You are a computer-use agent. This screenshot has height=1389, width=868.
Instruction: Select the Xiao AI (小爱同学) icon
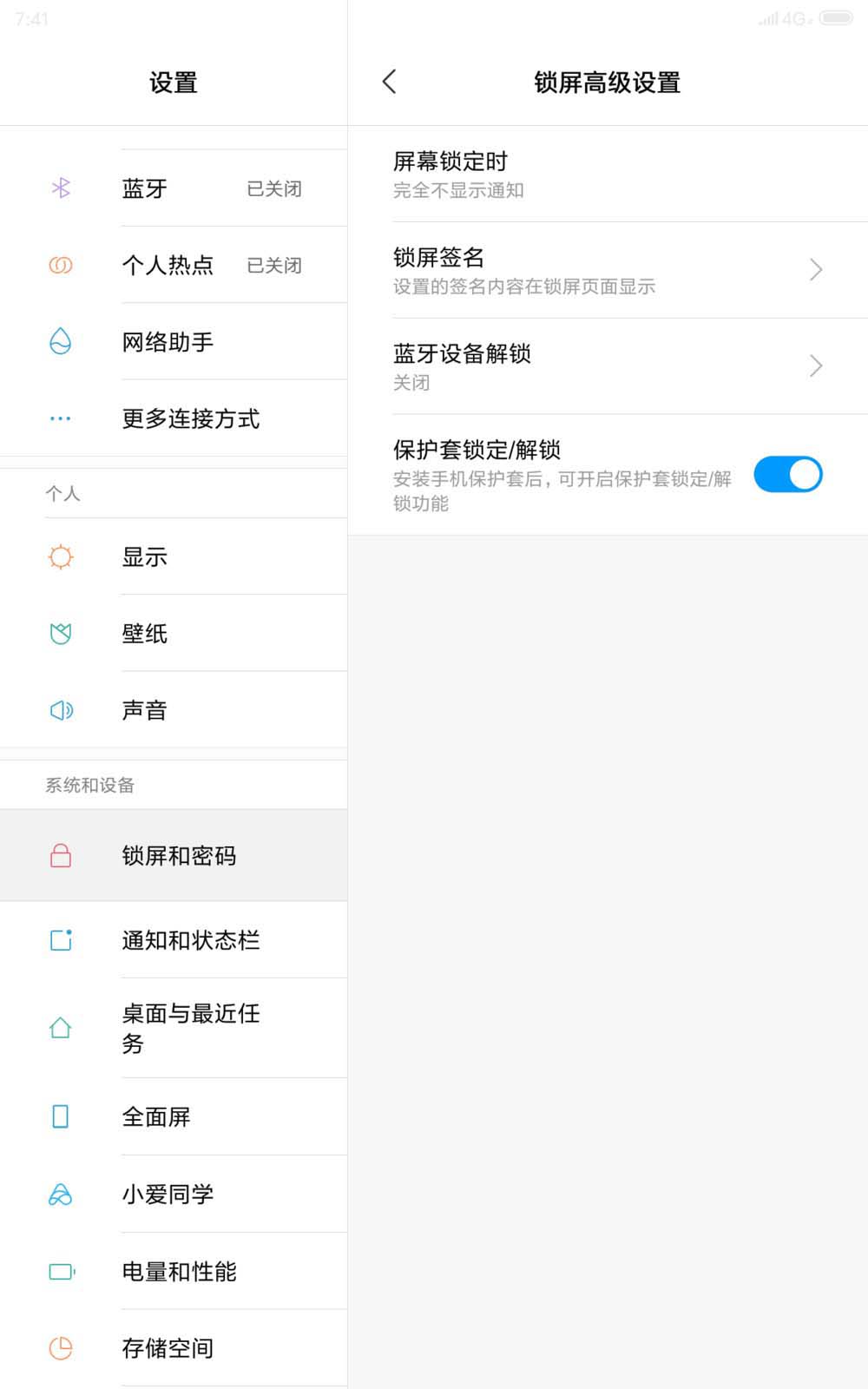pyautogui.click(x=59, y=1194)
